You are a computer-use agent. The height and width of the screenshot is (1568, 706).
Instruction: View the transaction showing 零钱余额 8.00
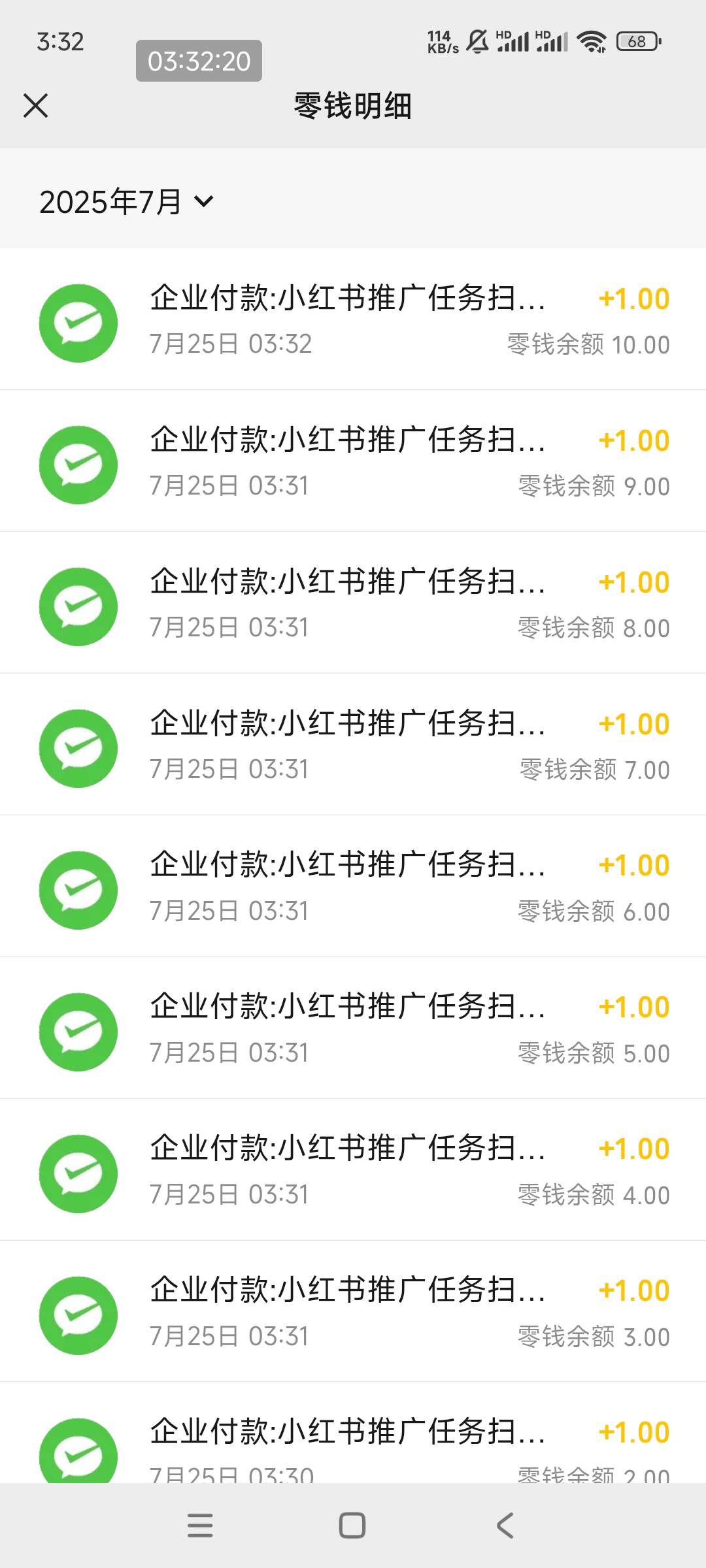click(x=353, y=603)
